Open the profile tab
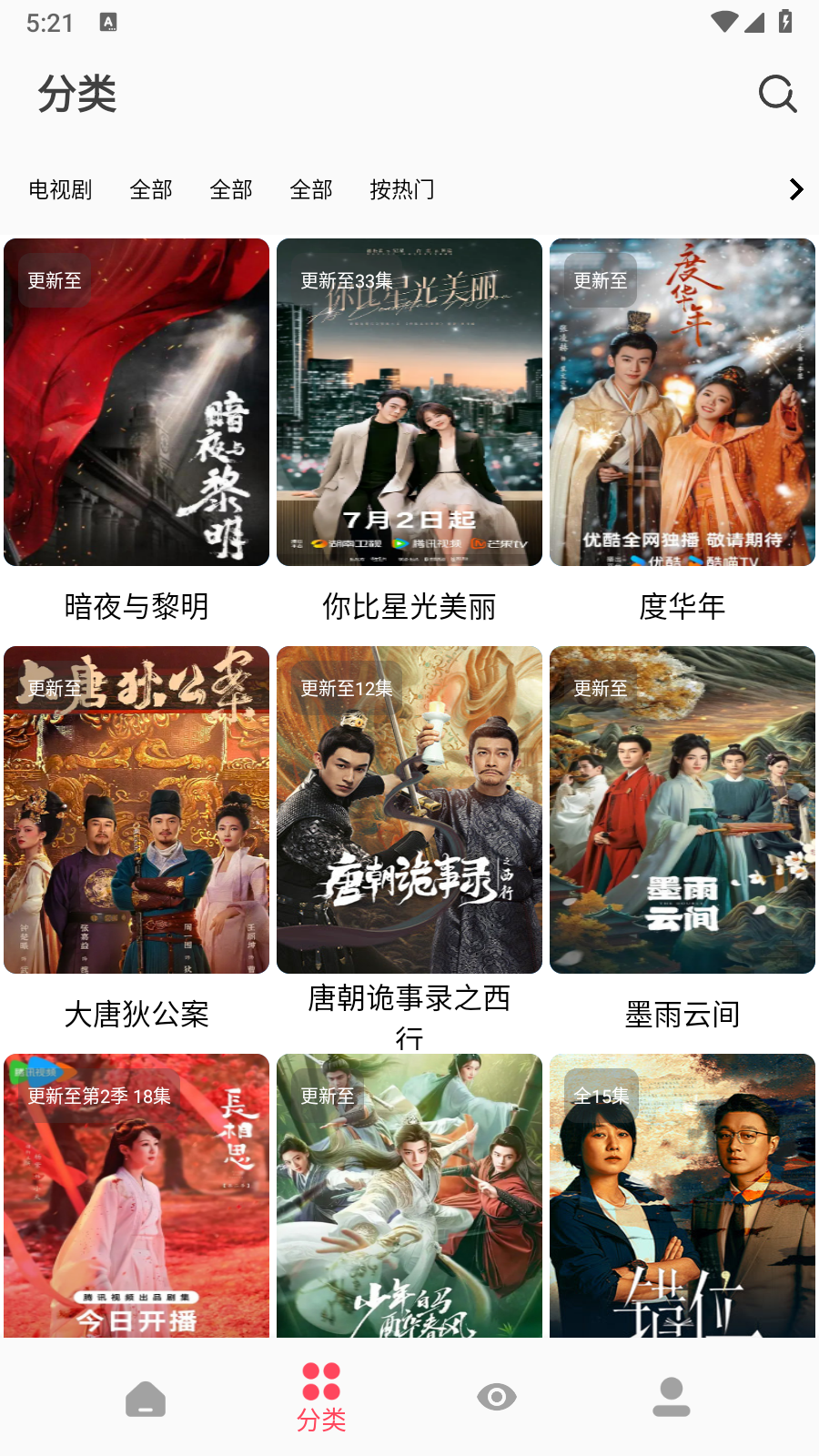This screenshot has height=1456, width=819. (x=672, y=1398)
